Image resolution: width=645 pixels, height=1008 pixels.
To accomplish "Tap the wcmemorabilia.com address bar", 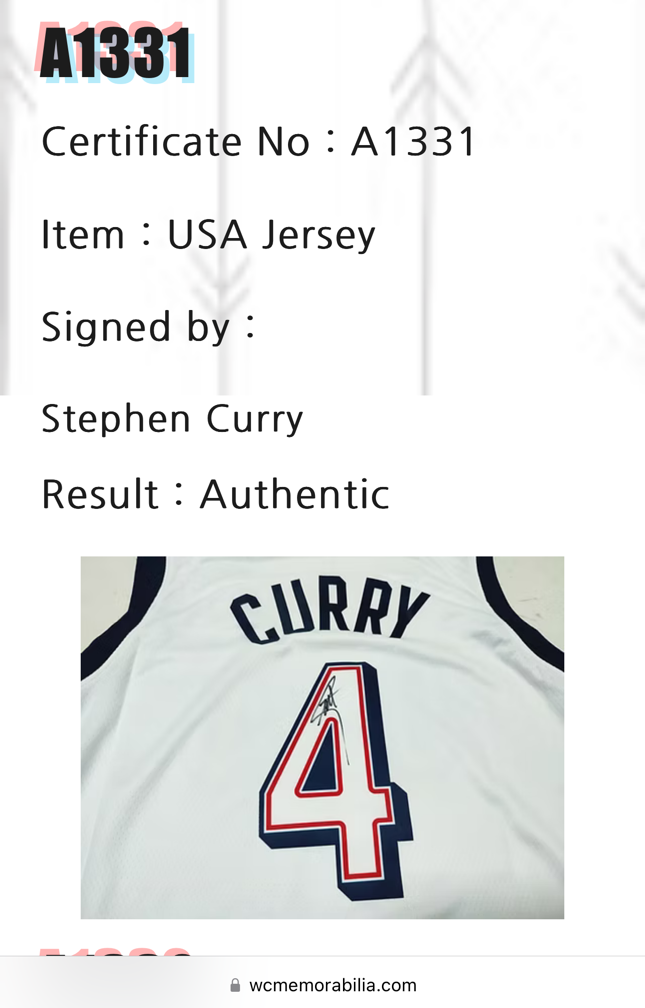I will tap(323, 985).
